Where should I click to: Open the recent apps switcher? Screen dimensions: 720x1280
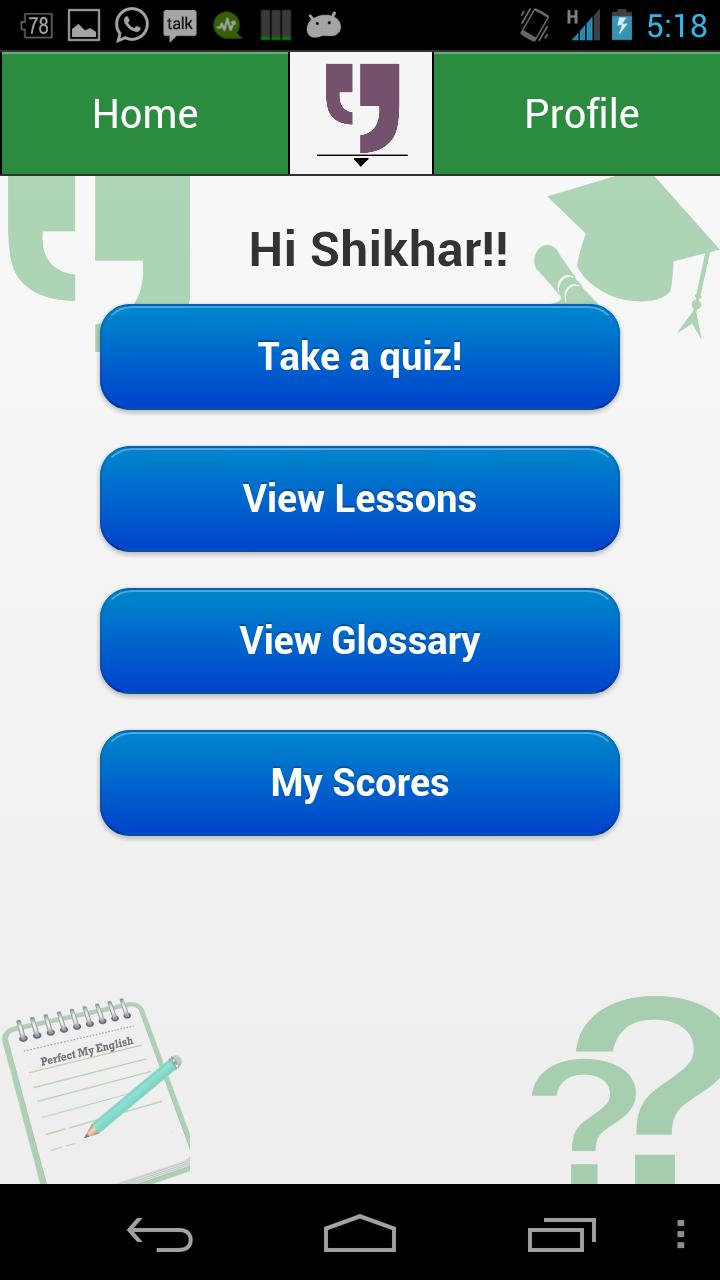[560, 1237]
